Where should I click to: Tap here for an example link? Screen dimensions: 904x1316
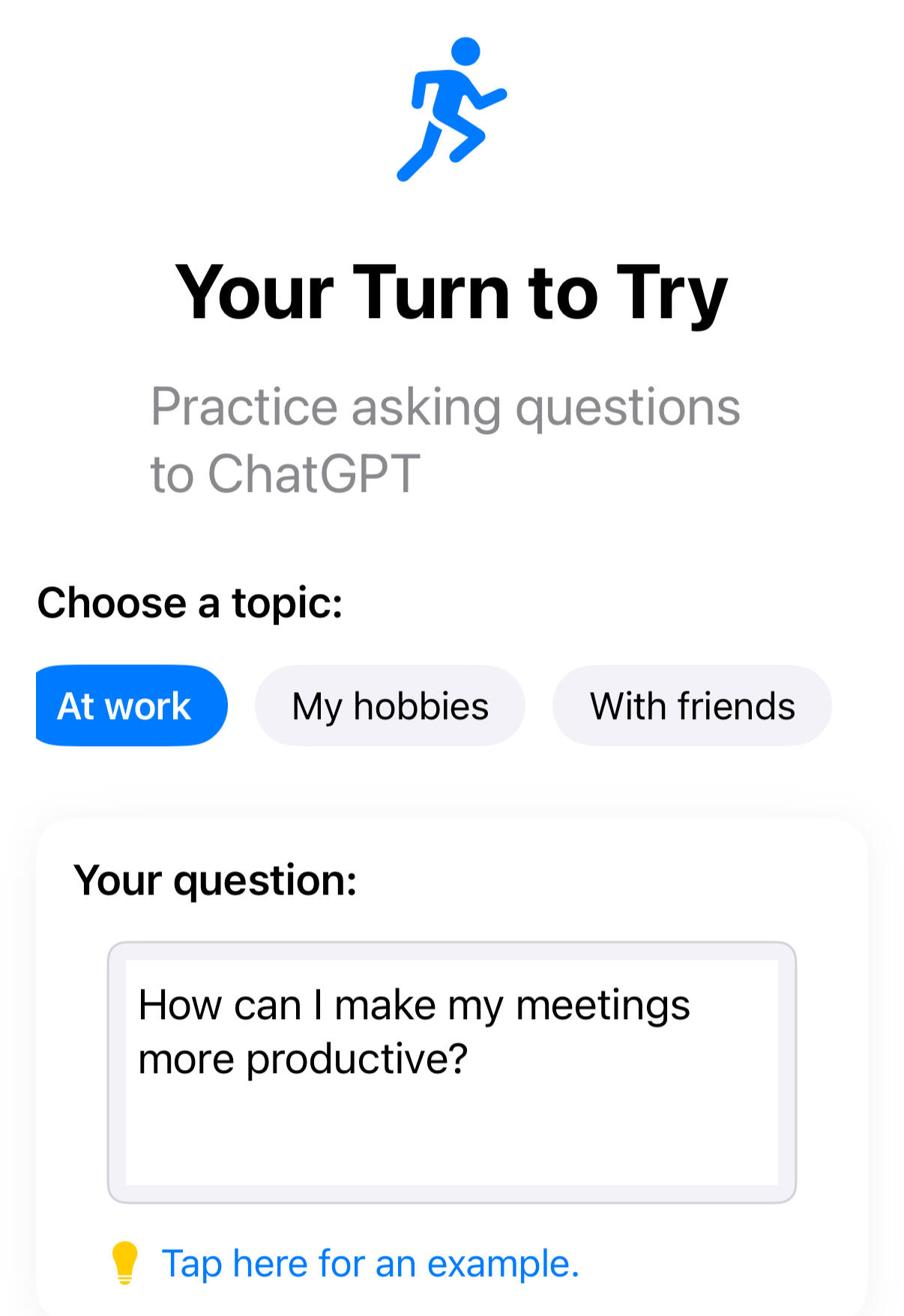[370, 1264]
